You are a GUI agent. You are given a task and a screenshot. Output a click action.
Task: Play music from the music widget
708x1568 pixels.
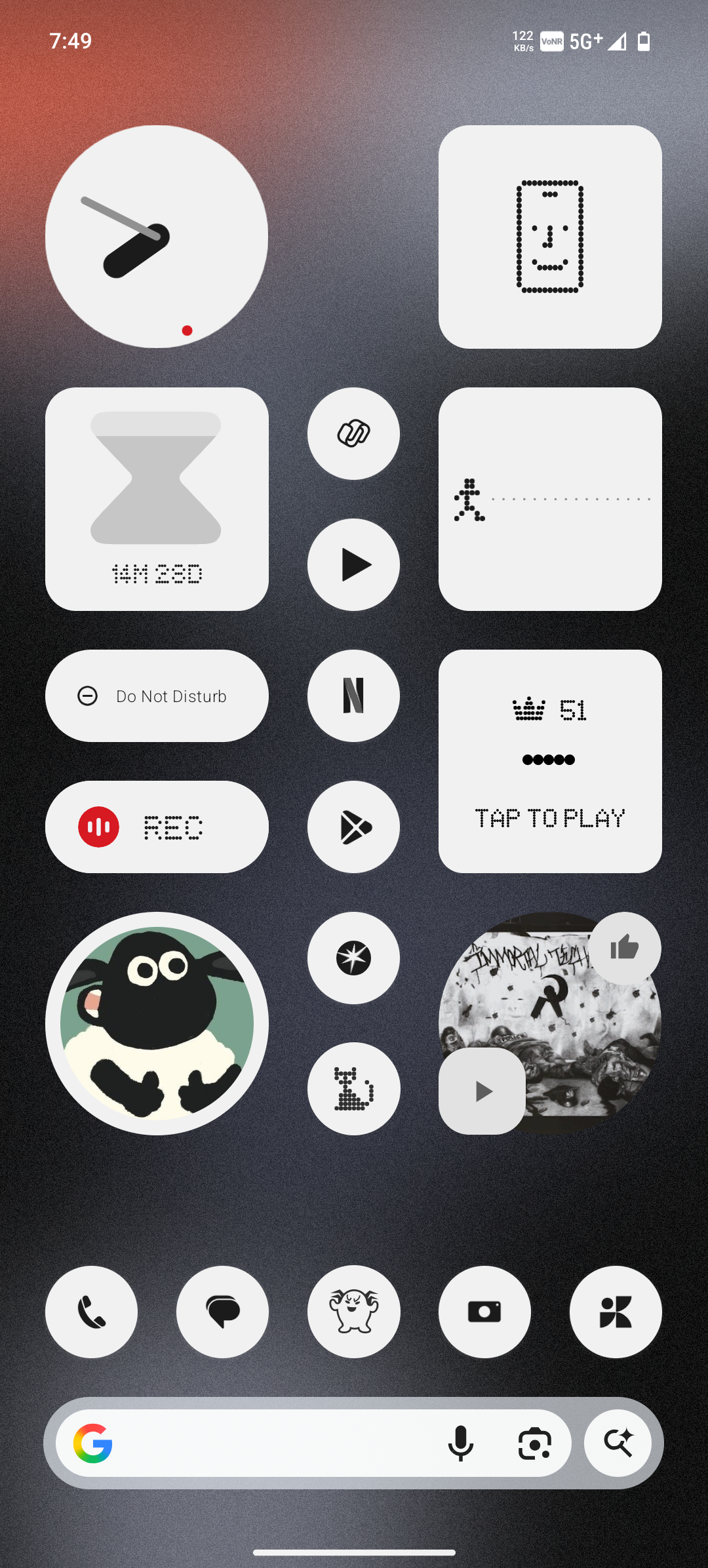click(x=482, y=1091)
